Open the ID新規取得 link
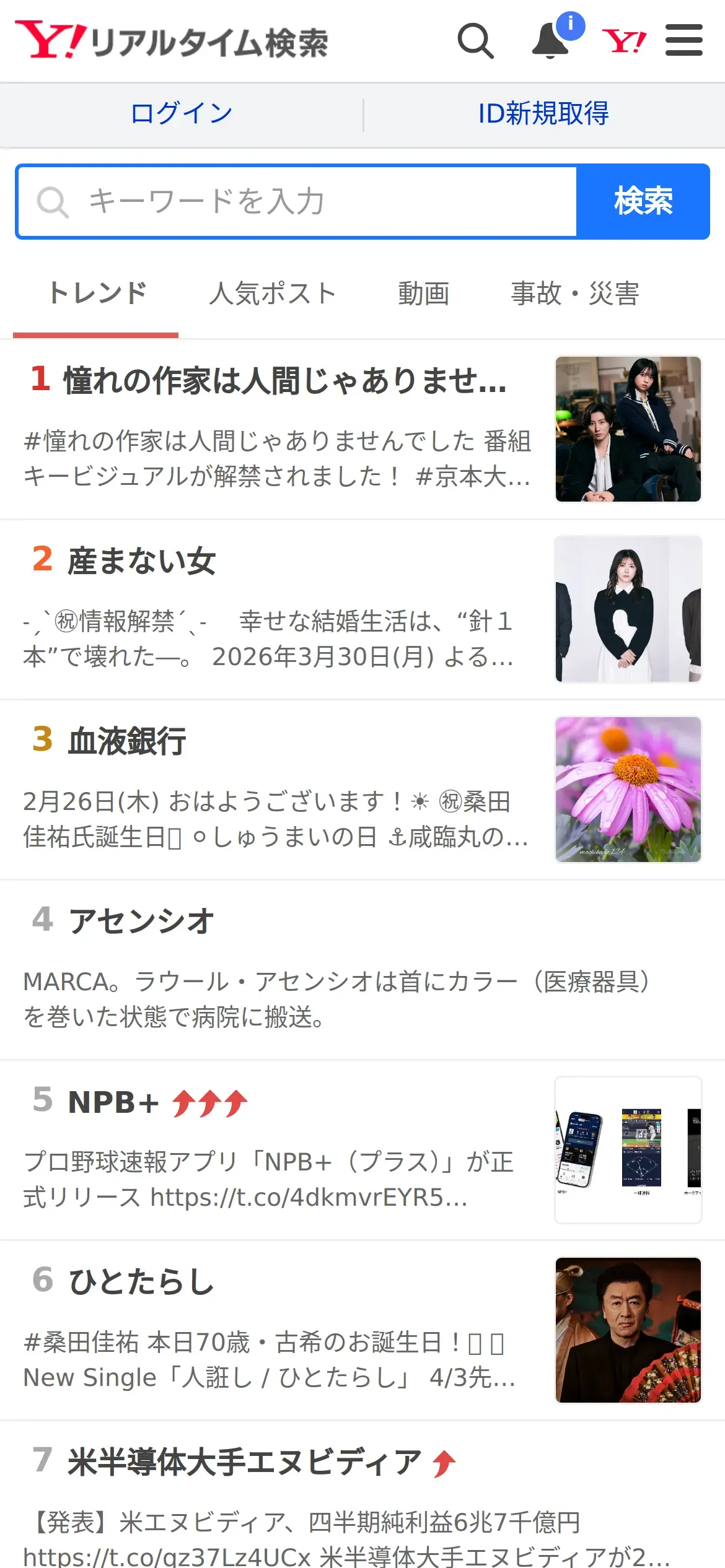 click(x=543, y=114)
